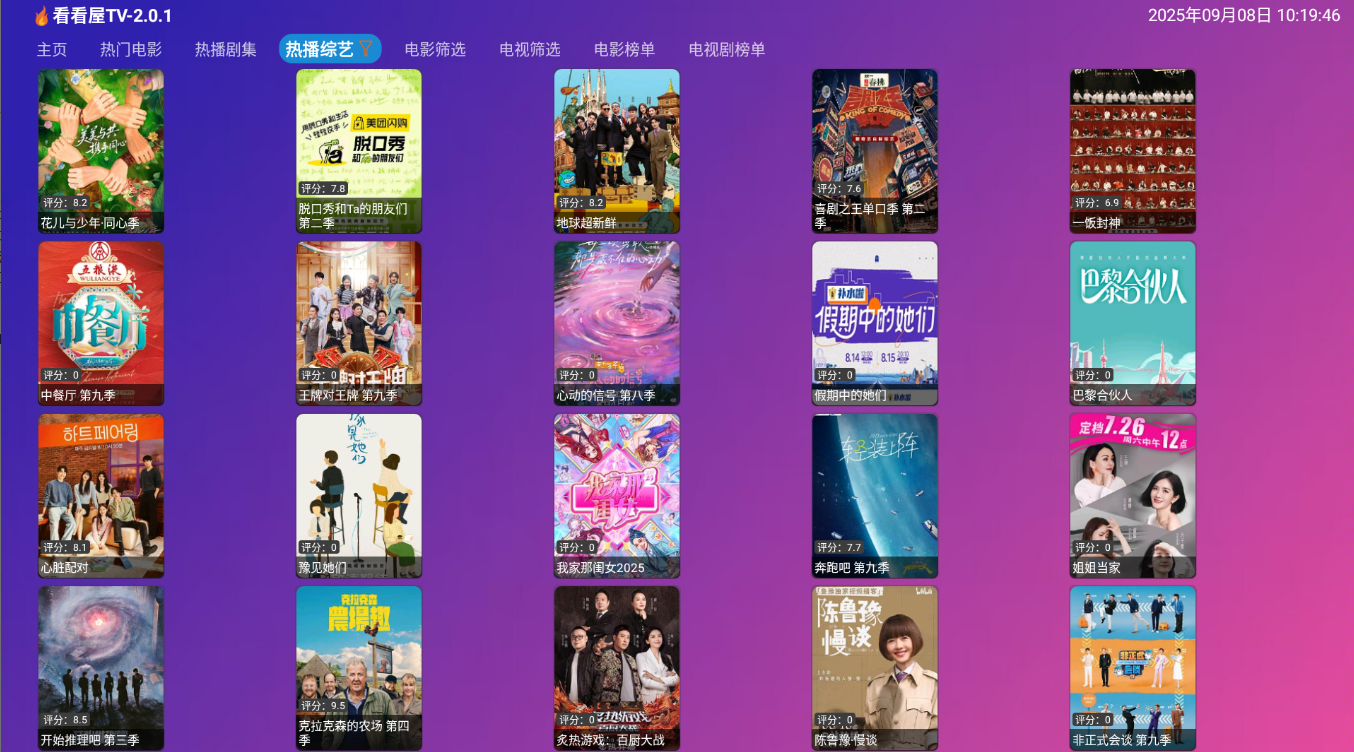Select 心动的信号 第八季 poster

click(x=617, y=322)
